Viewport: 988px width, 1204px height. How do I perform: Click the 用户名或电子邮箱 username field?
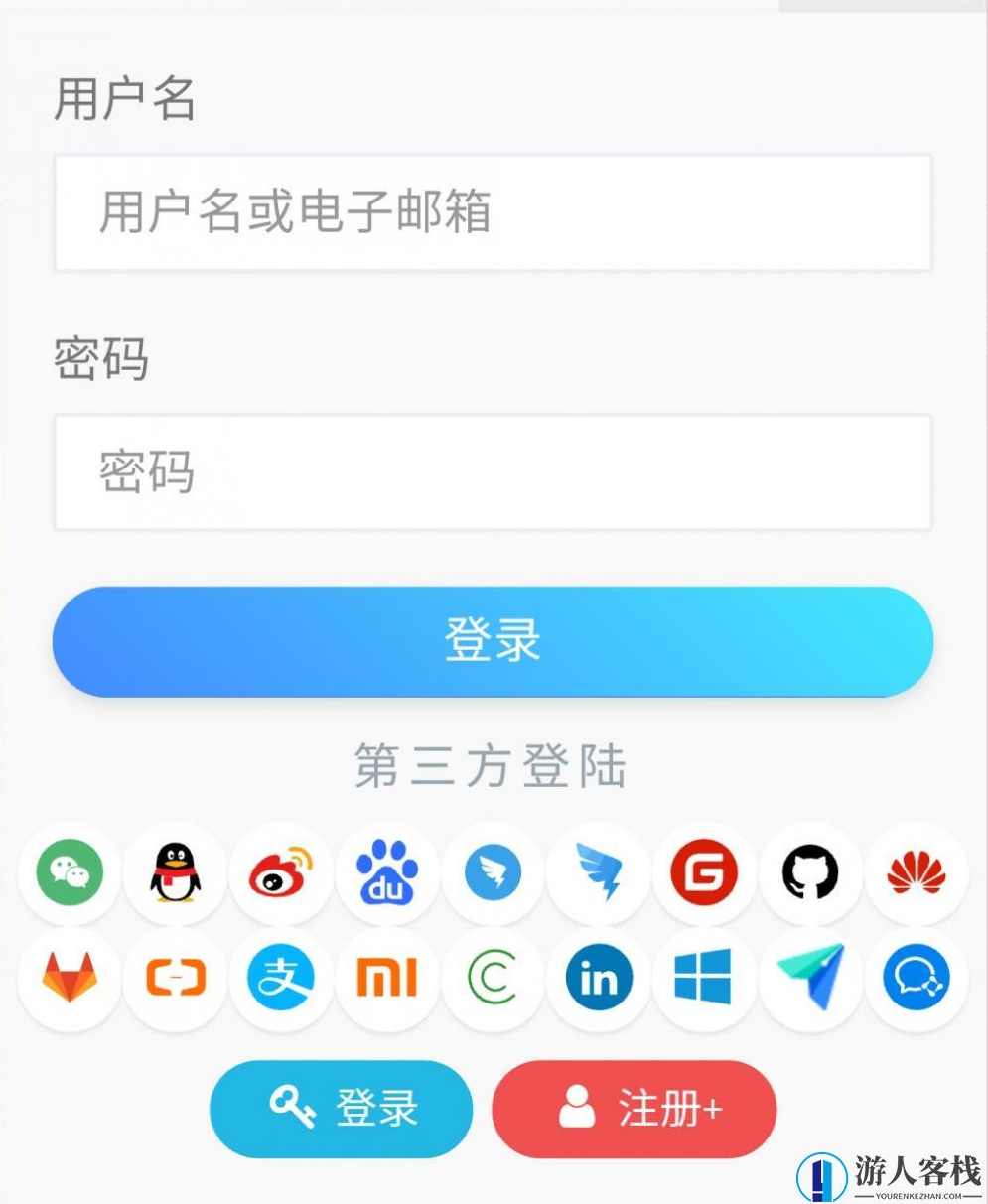[x=494, y=211]
